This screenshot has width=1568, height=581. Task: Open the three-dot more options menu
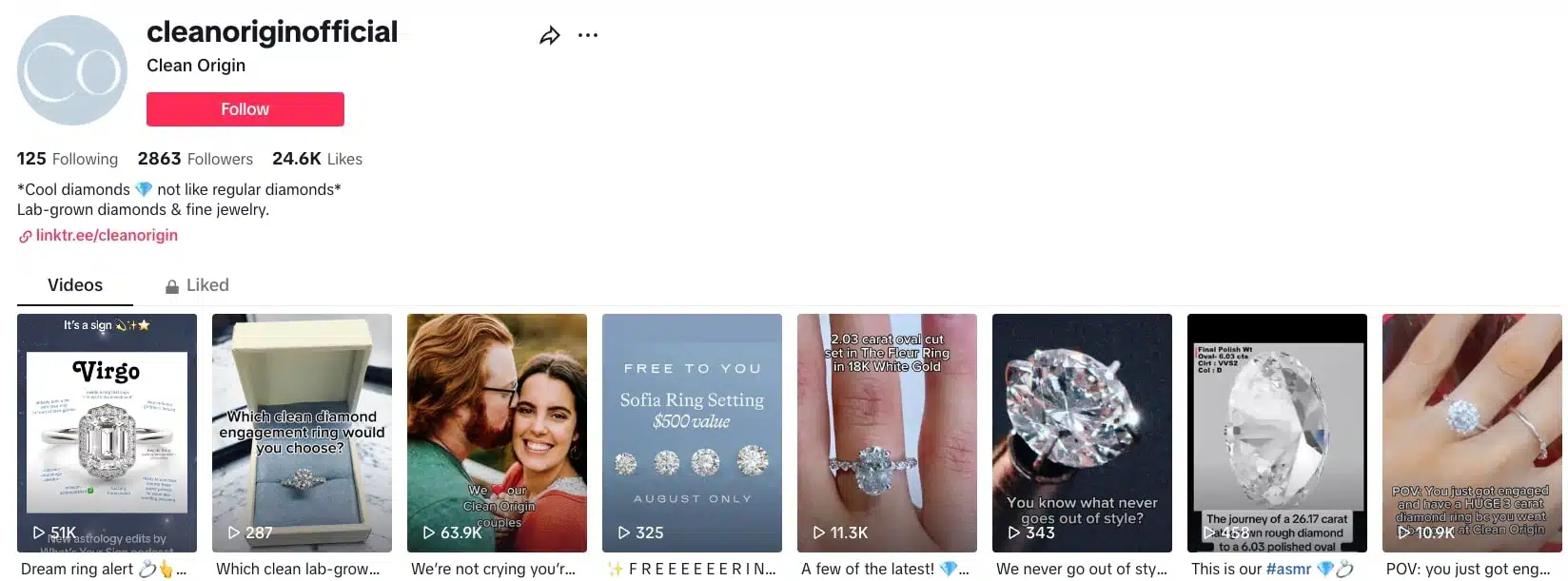point(588,36)
